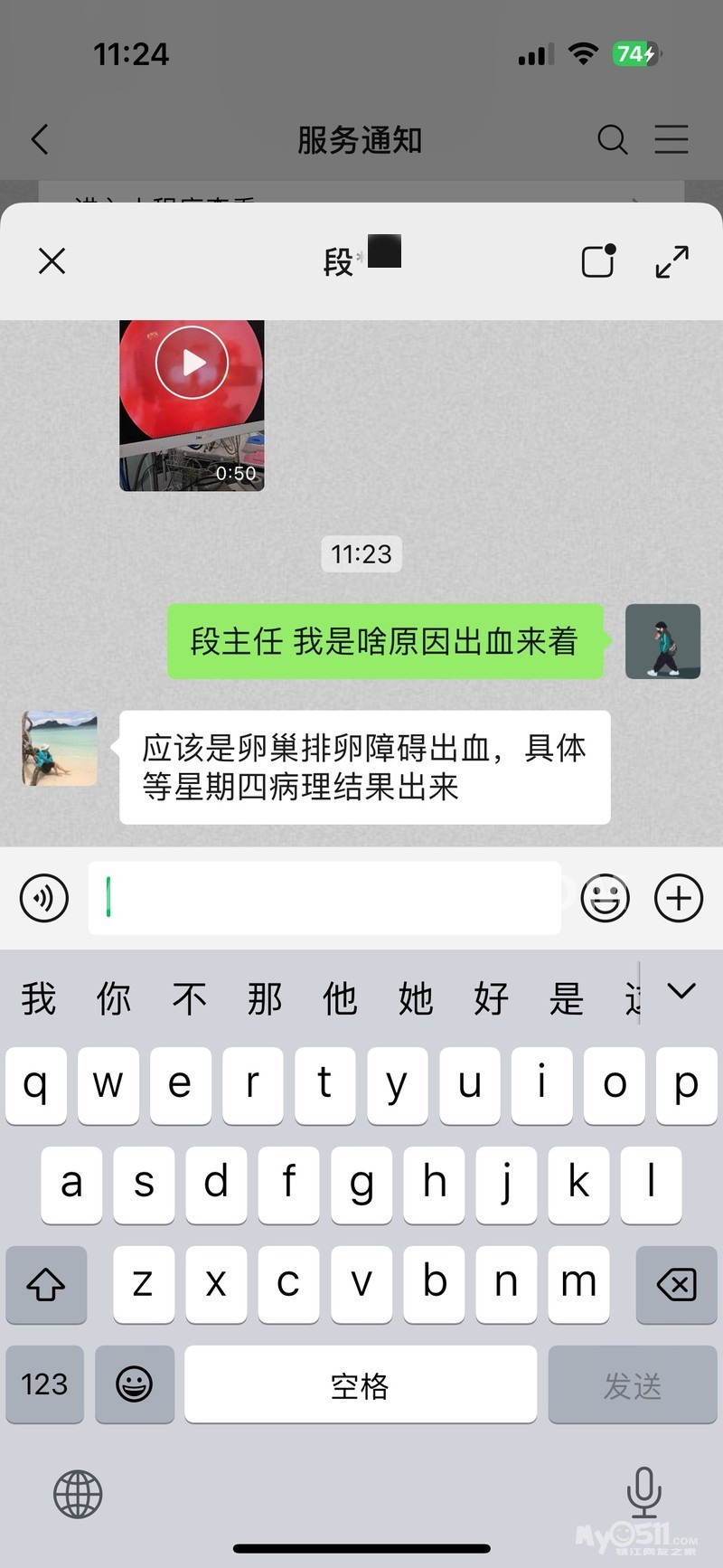723x1568 pixels.
Task: Open the emoji sticker panel
Action: (605, 898)
